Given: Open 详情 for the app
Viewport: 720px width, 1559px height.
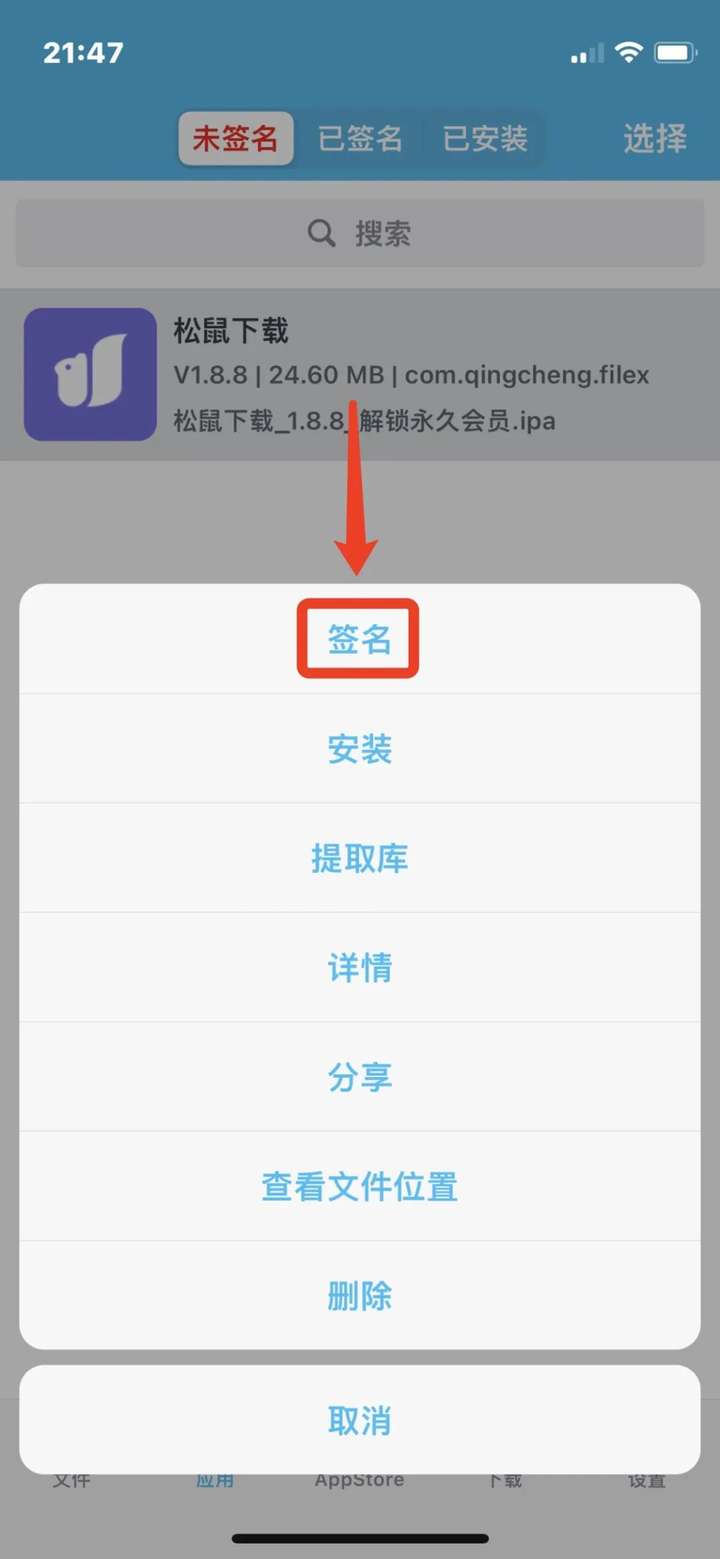Looking at the screenshot, I should pyautogui.click(x=360, y=967).
